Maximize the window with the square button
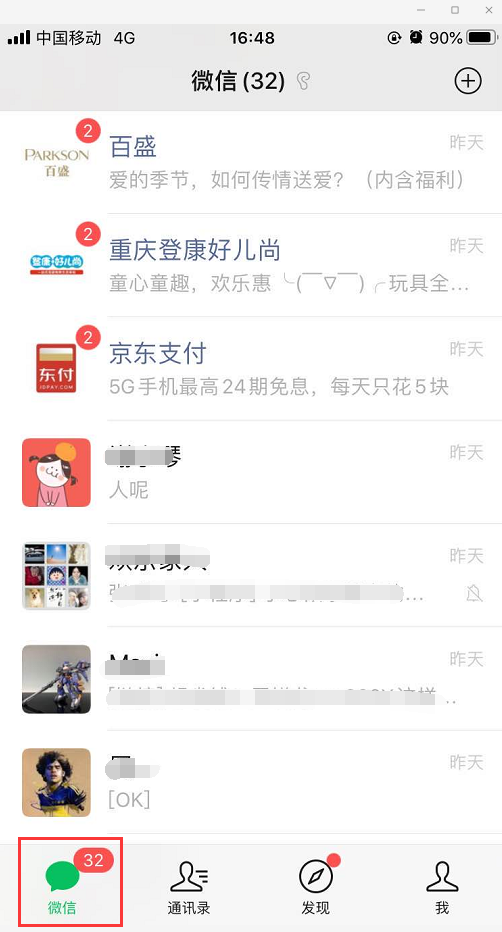The image size is (502, 932). tap(455, 10)
